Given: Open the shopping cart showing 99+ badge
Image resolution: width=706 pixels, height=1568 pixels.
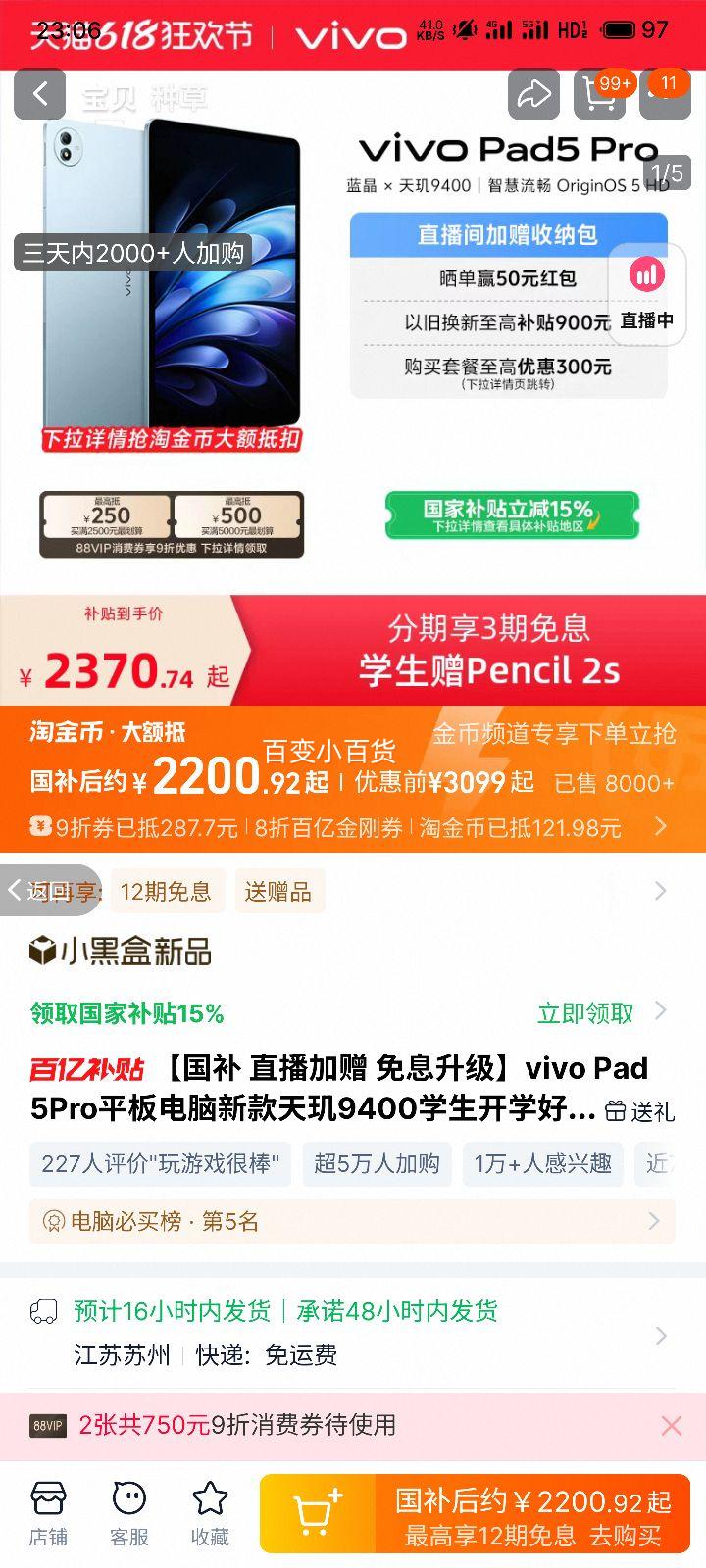Looking at the screenshot, I should [599, 94].
